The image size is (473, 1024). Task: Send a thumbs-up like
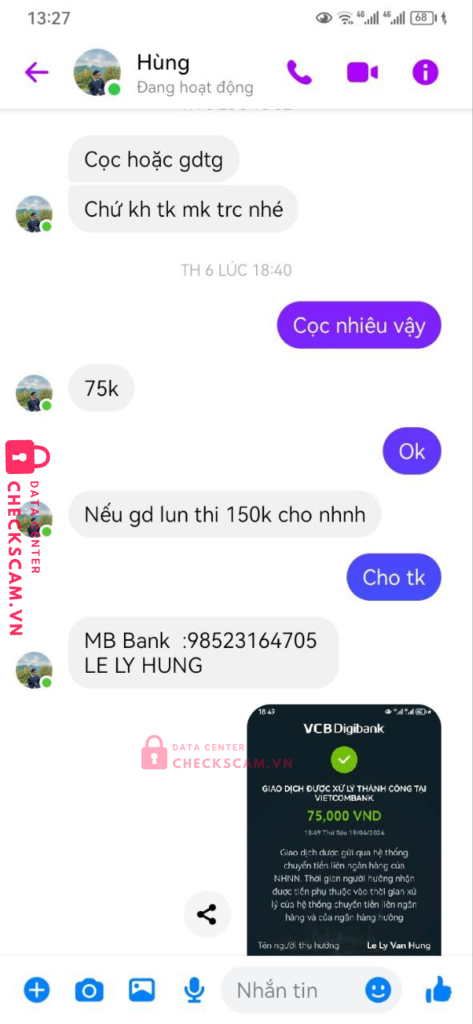(438, 990)
